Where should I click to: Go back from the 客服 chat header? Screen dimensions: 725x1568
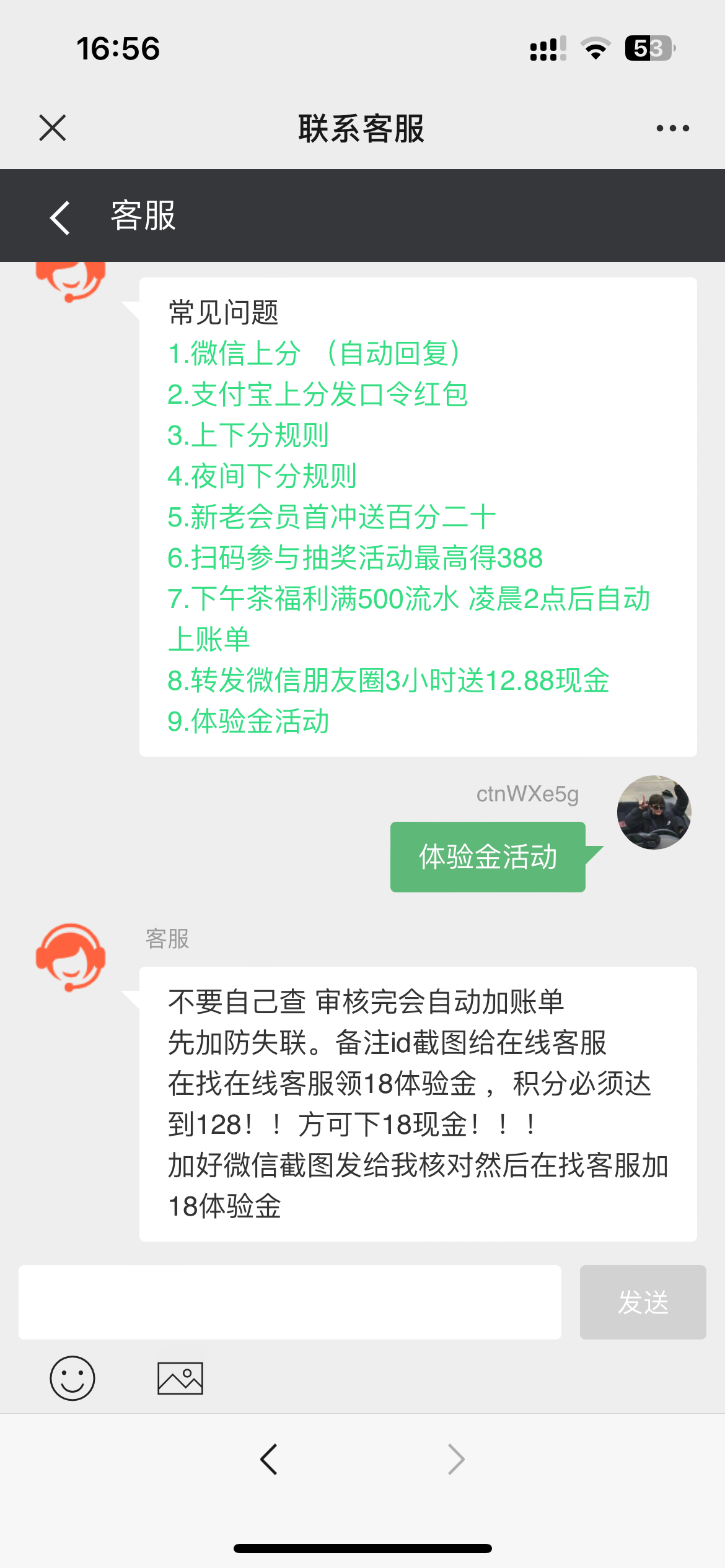[x=61, y=217]
